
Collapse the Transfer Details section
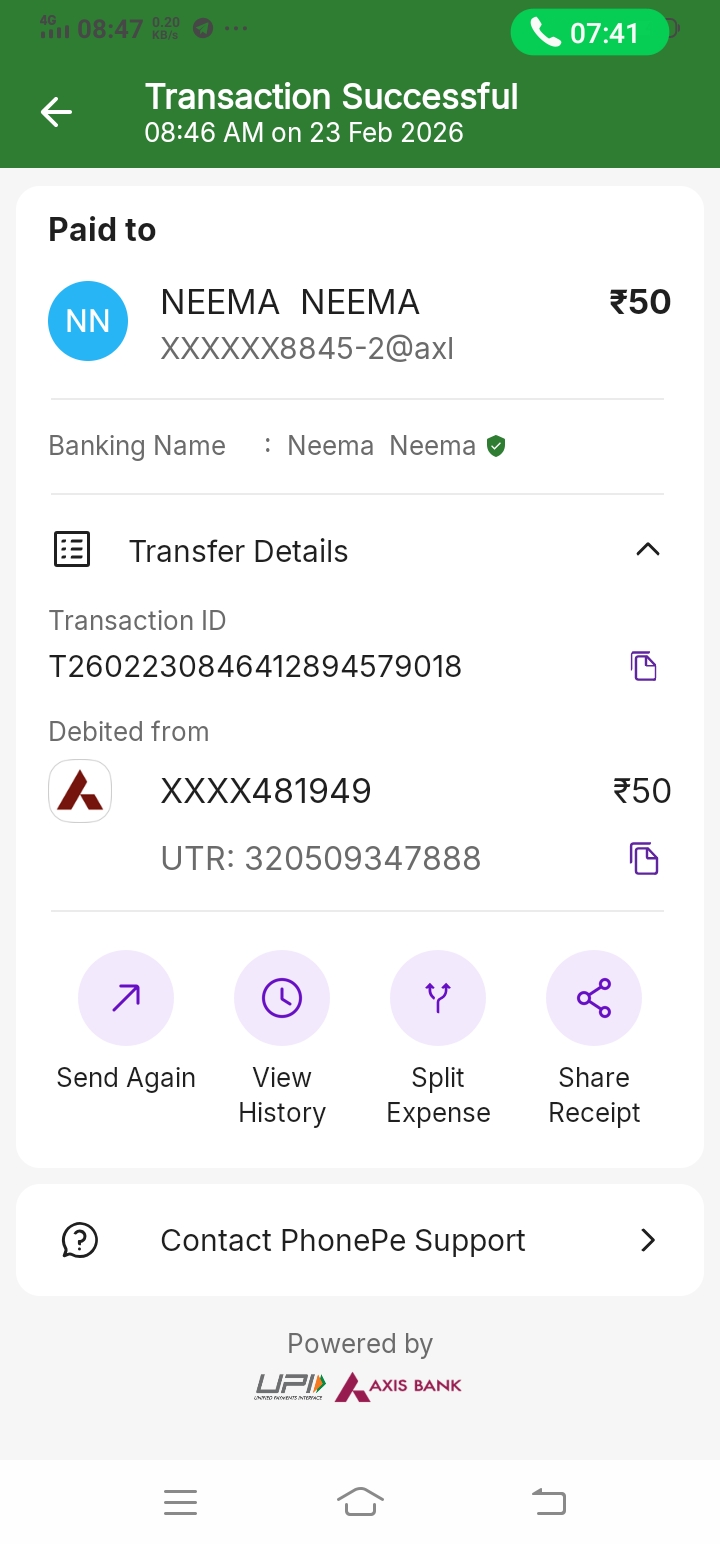648,549
